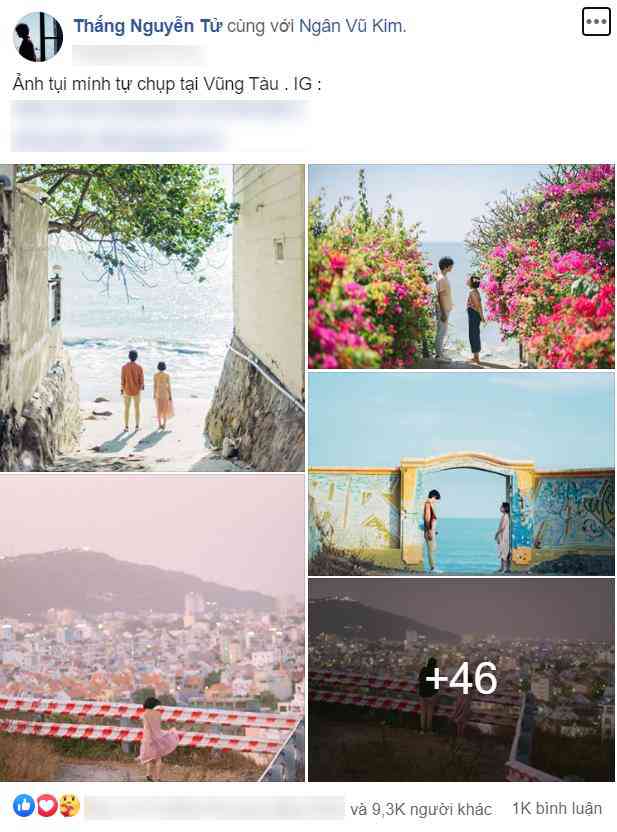This screenshot has width=617, height=832.
Task: View Thắng Nguyễn Tử's profile picture
Action: 37,37
